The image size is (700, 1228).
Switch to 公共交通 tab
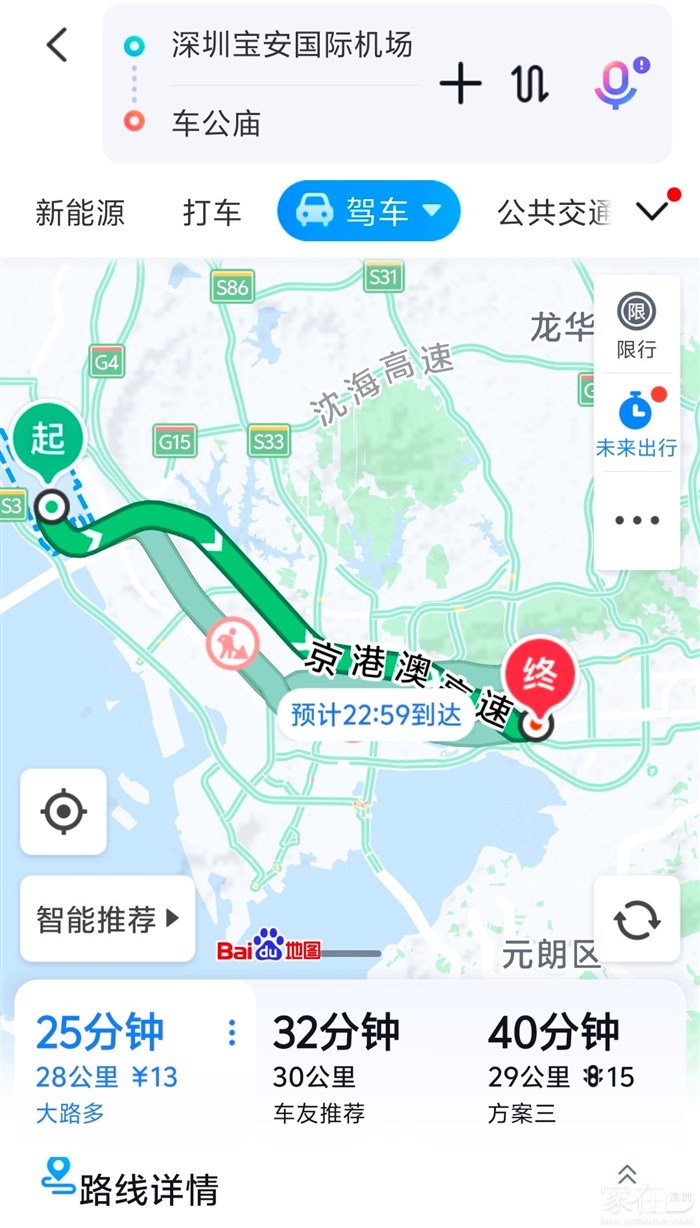(x=553, y=212)
